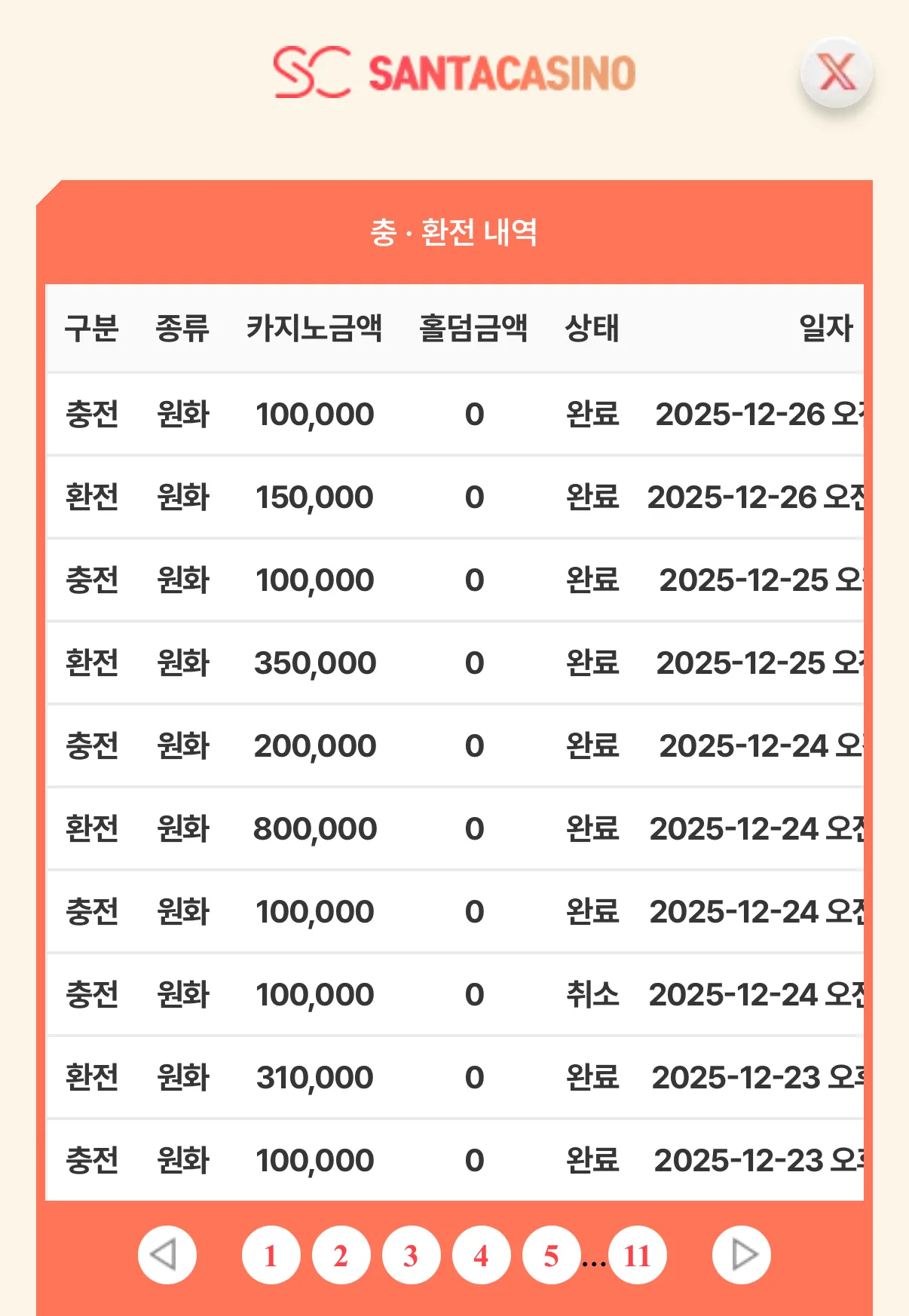Tap the previous page arrow
Screen dimensions: 909x1316
tap(167, 1255)
